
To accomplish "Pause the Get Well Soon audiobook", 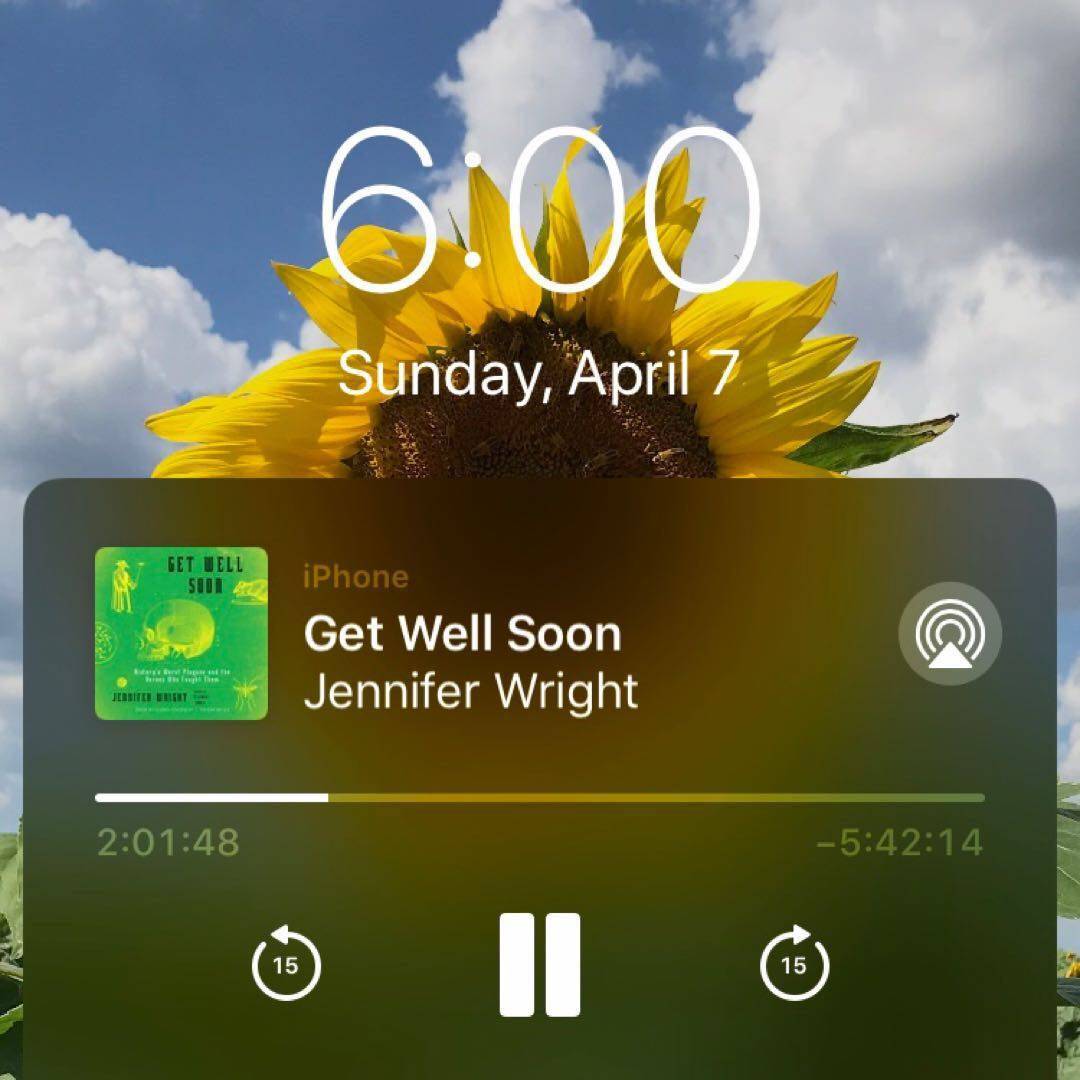I will pyautogui.click(x=539, y=964).
